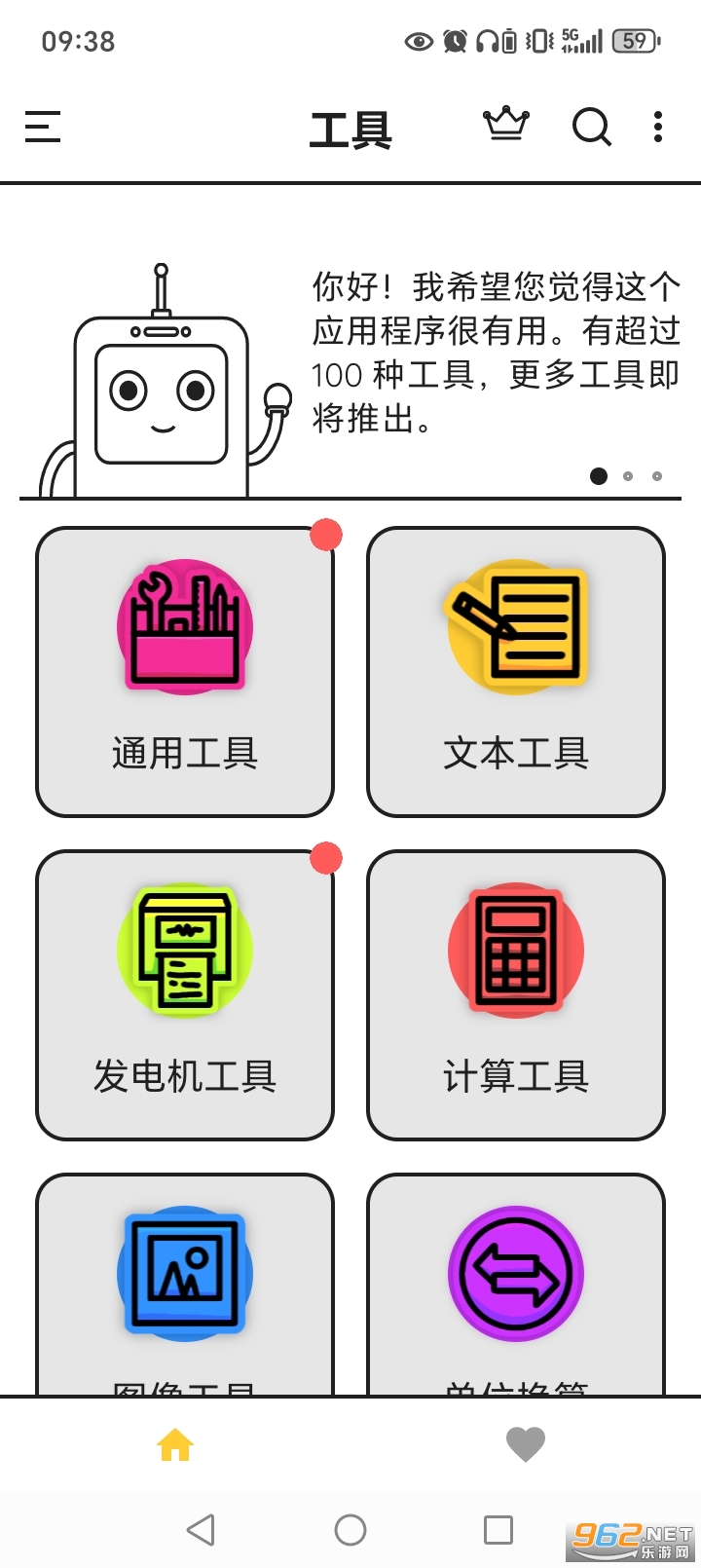Select the 图像工具 image tools icon
The image size is (701, 1568).
pyautogui.click(x=184, y=1276)
